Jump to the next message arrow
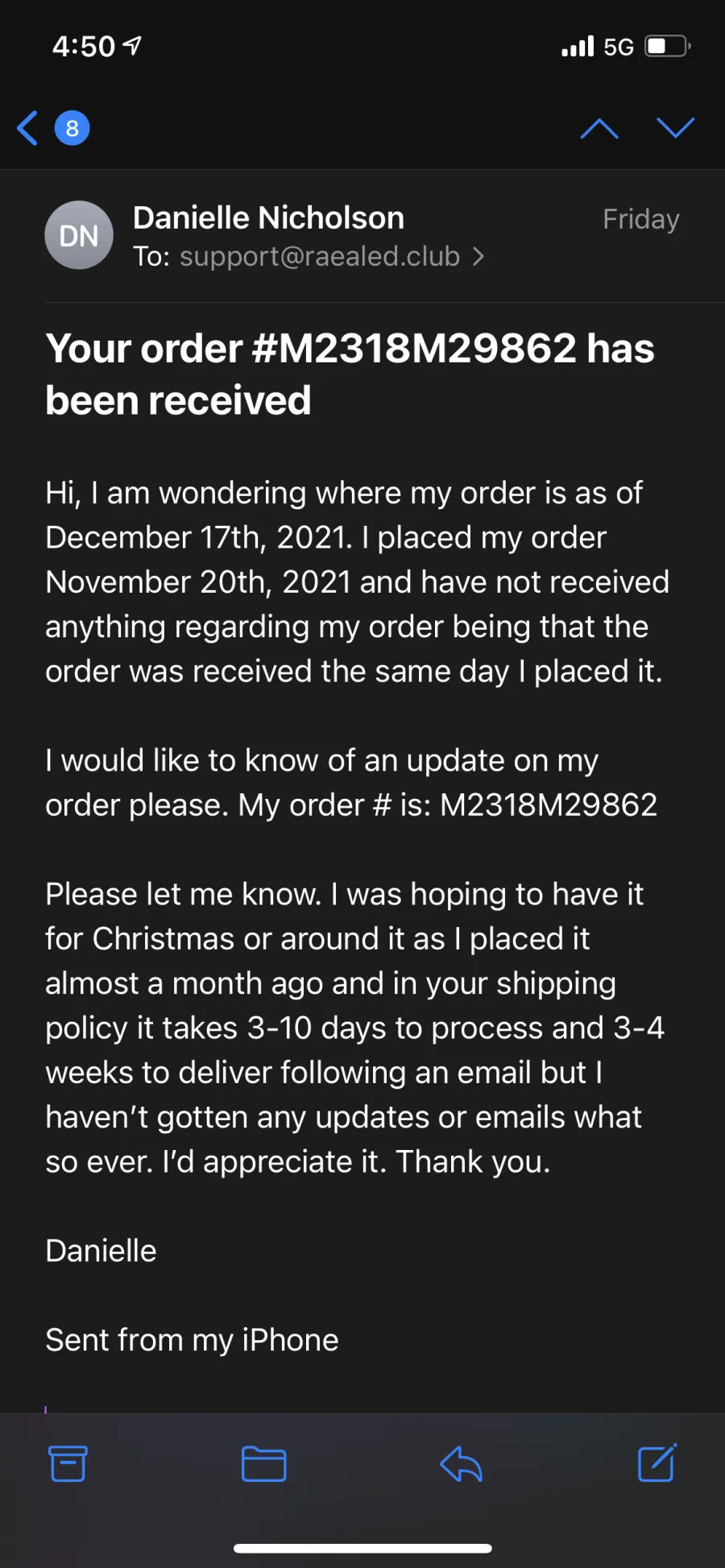 coord(675,127)
